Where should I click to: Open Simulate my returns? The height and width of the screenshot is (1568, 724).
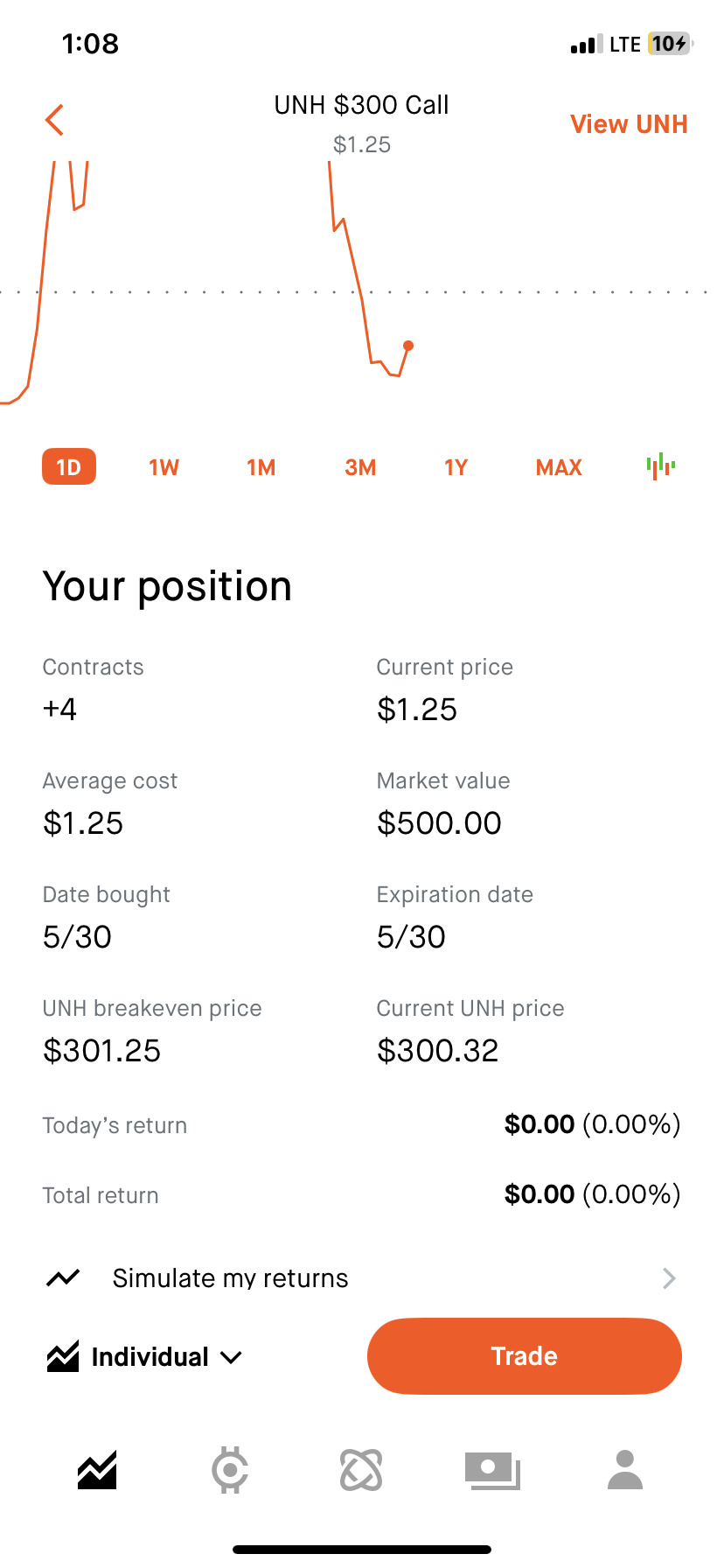[362, 1278]
